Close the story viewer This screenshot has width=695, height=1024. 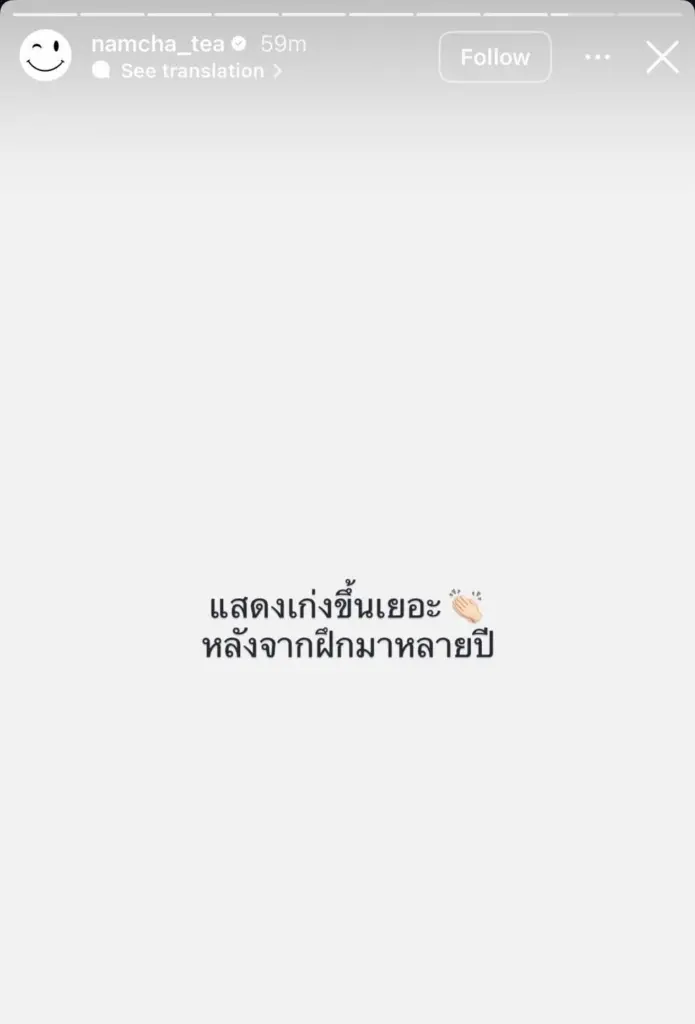(662, 57)
